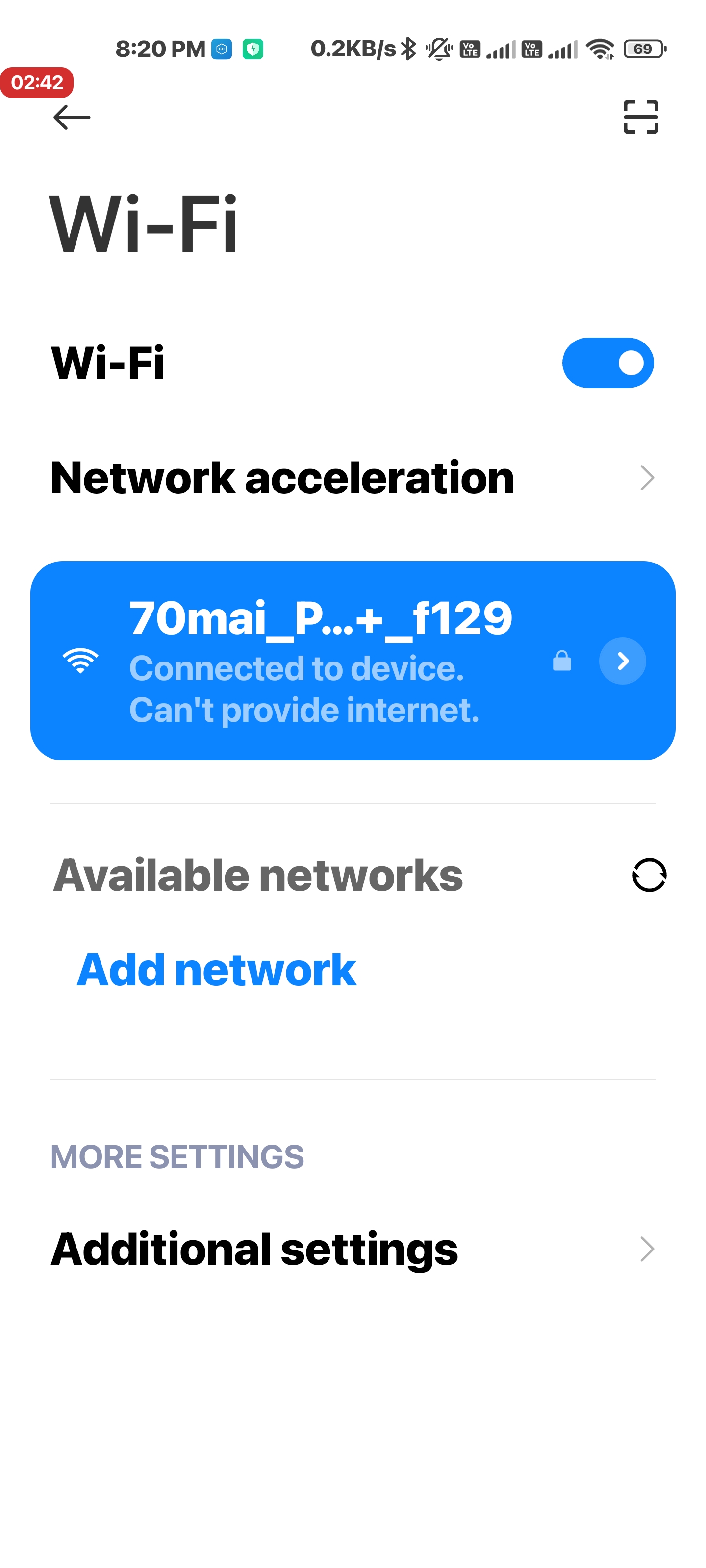Open Network acceleration settings

[x=353, y=478]
